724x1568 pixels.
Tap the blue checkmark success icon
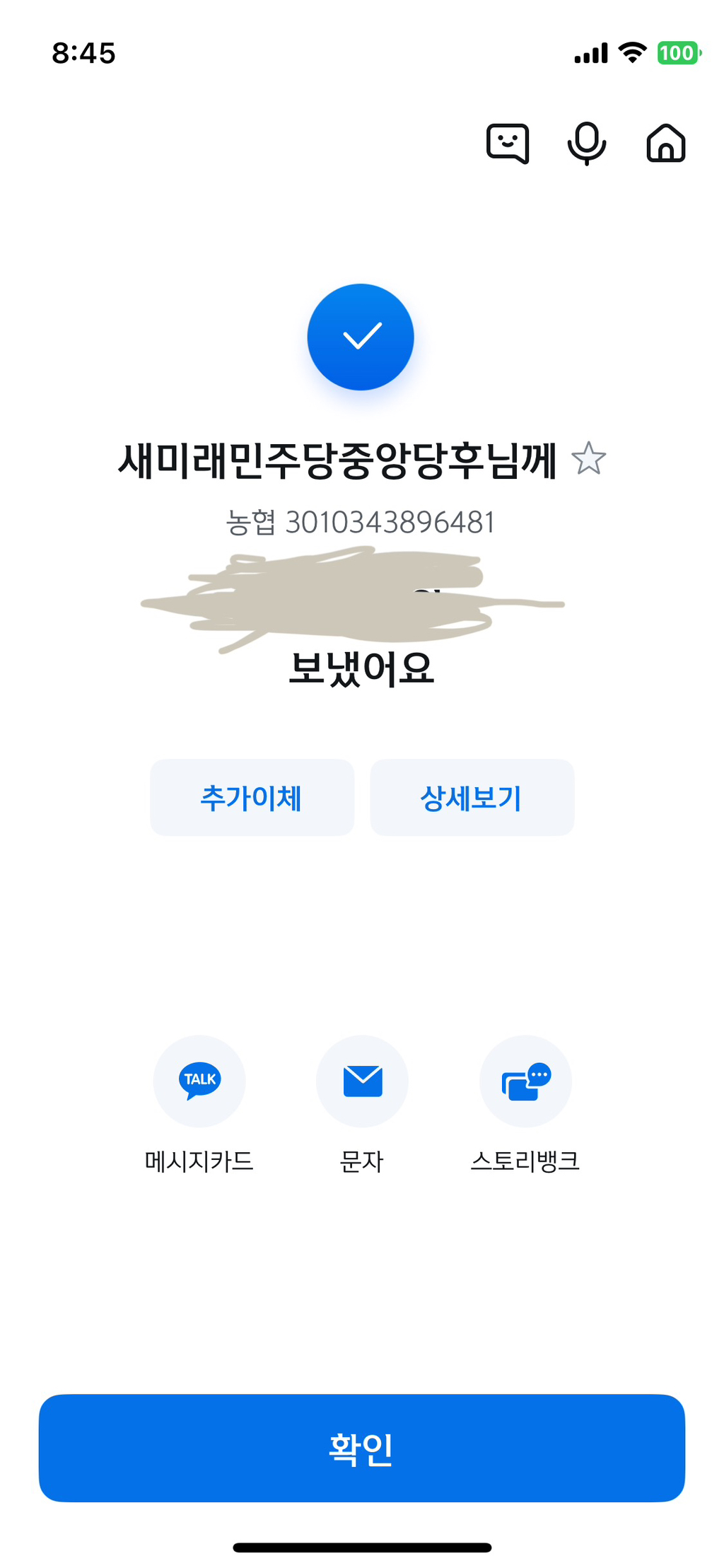(360, 337)
